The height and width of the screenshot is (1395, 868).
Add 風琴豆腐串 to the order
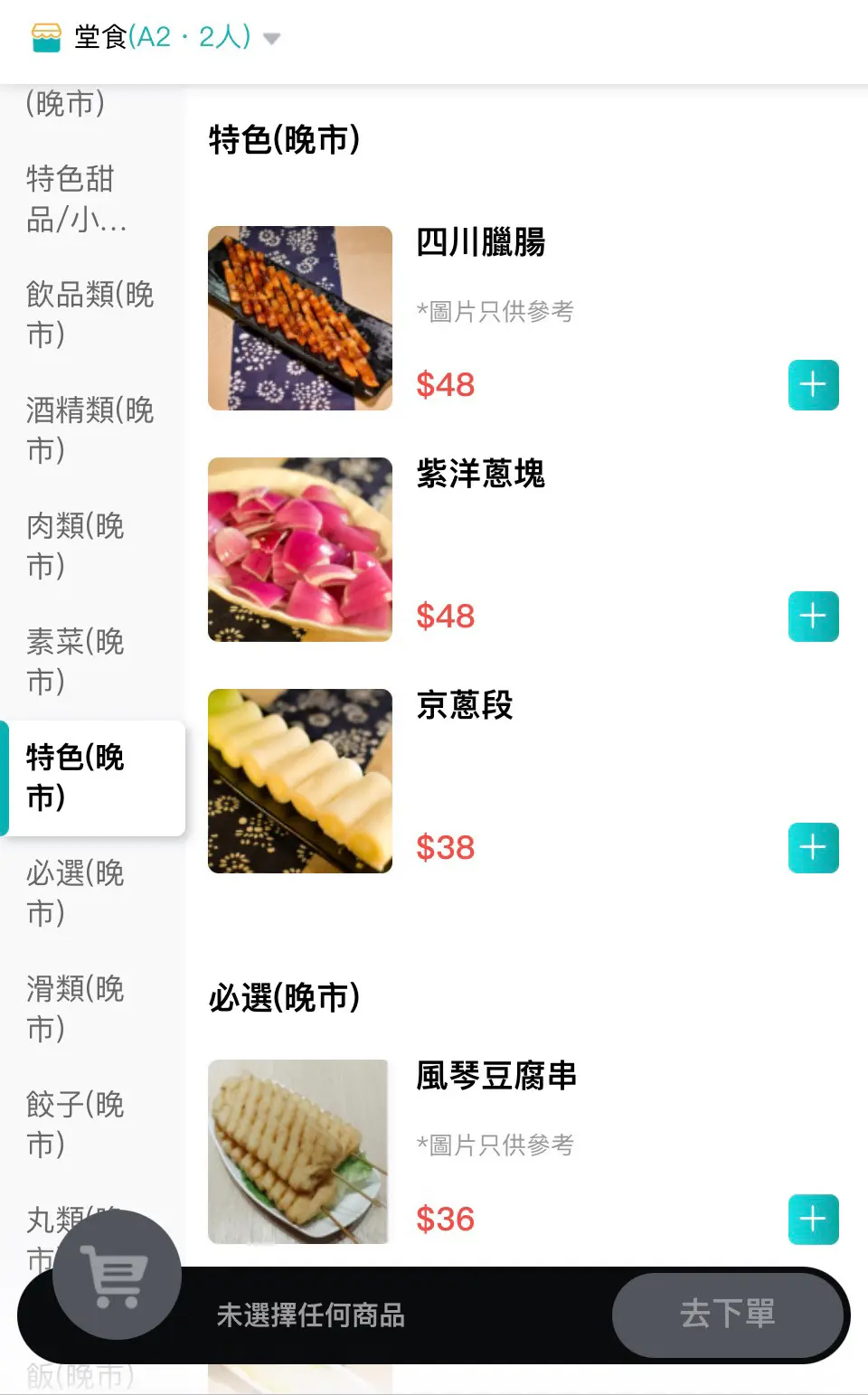click(x=813, y=1220)
